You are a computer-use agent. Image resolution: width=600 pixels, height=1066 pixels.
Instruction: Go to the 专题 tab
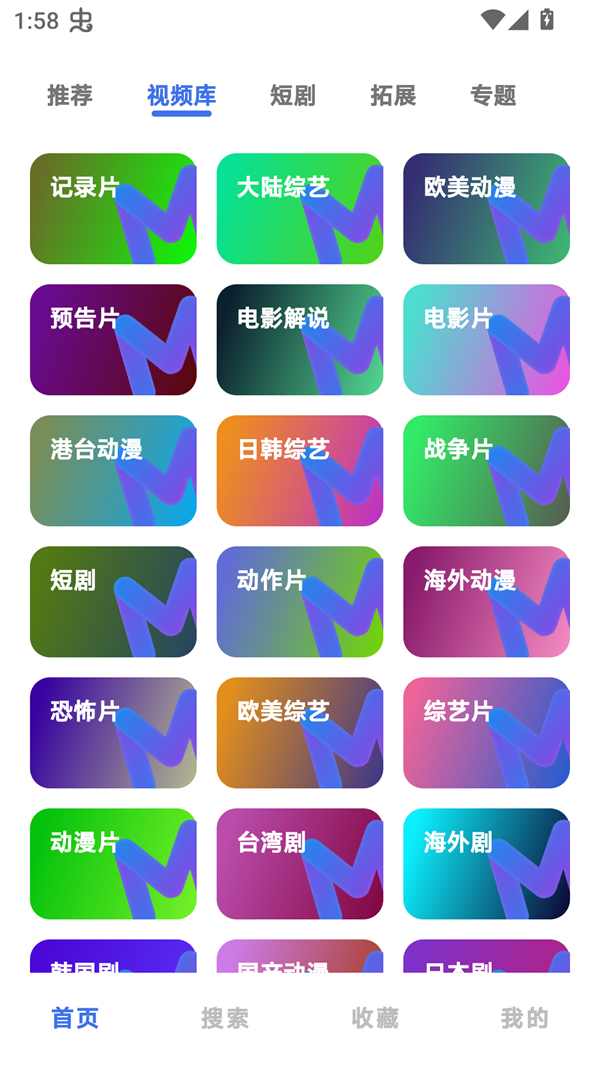(x=493, y=95)
